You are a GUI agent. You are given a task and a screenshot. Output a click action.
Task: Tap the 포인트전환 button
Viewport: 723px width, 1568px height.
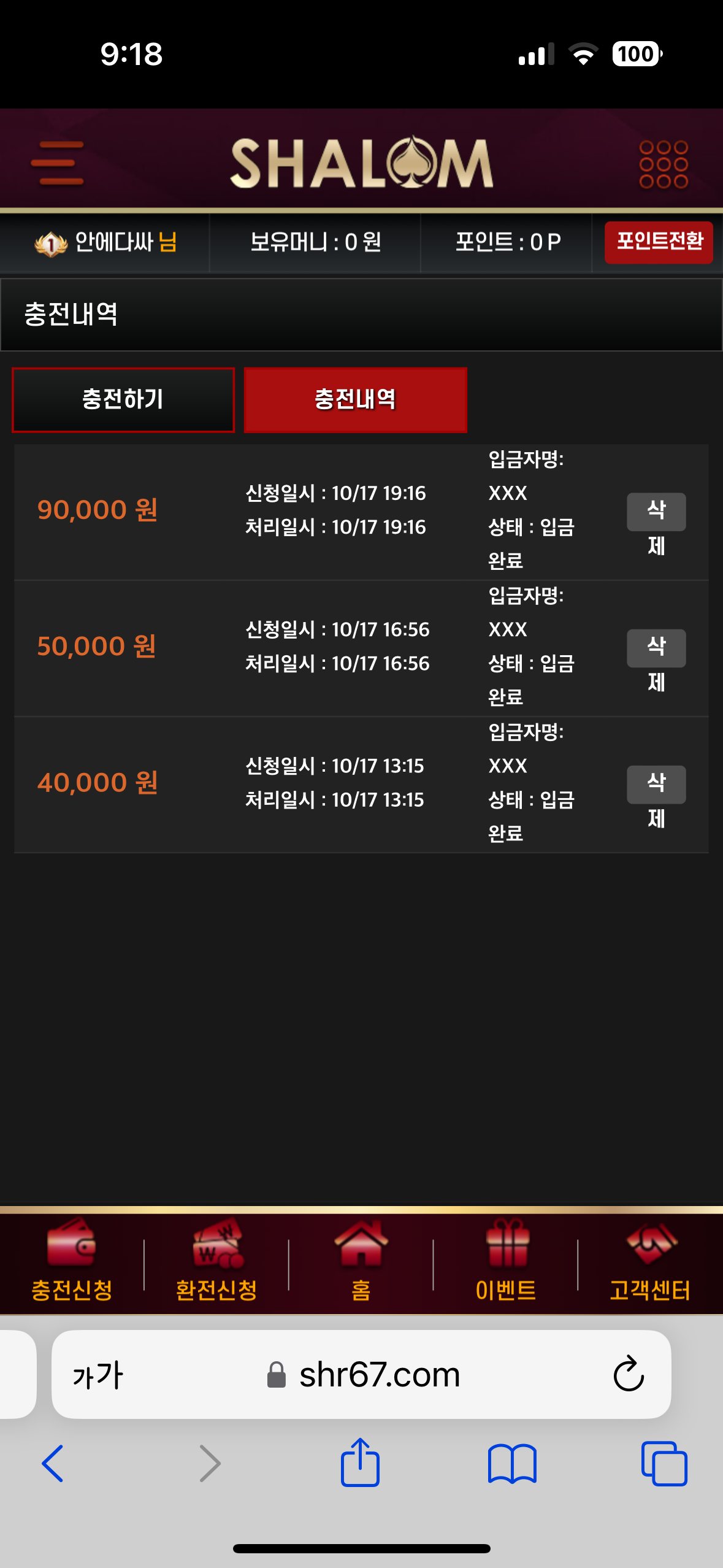(x=659, y=242)
